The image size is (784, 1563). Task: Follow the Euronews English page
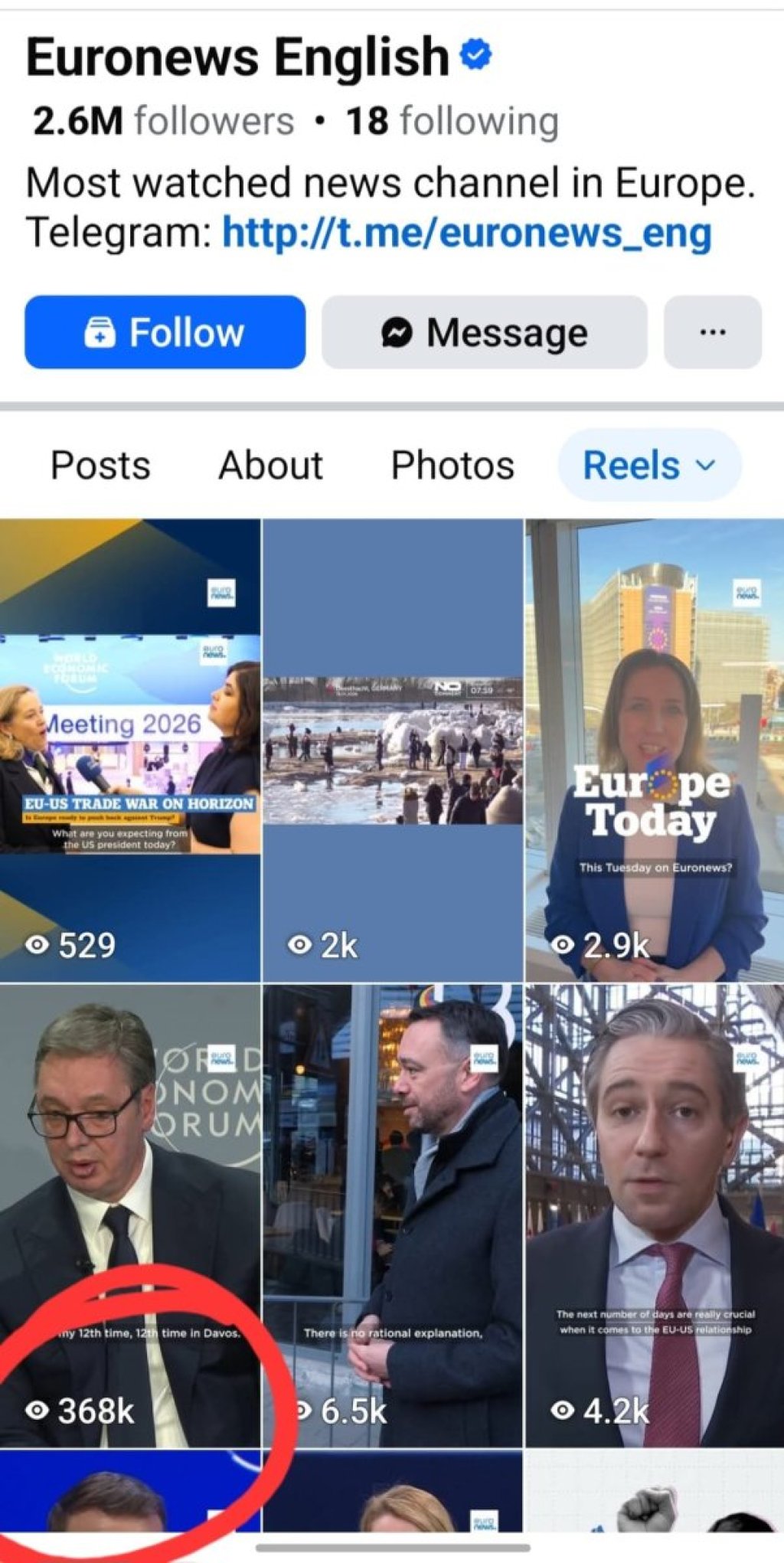tap(165, 332)
